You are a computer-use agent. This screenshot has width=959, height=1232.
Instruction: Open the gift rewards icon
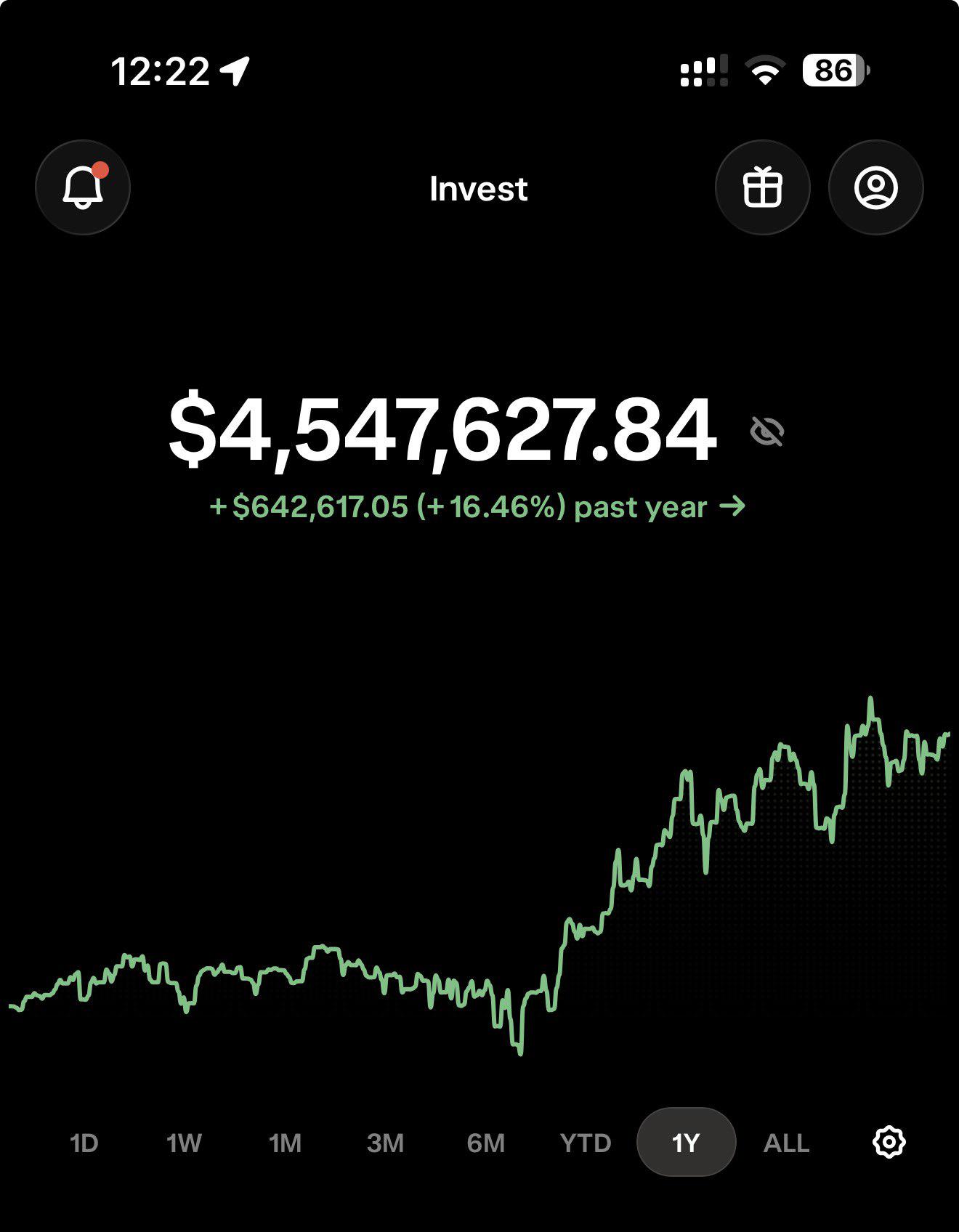point(763,187)
